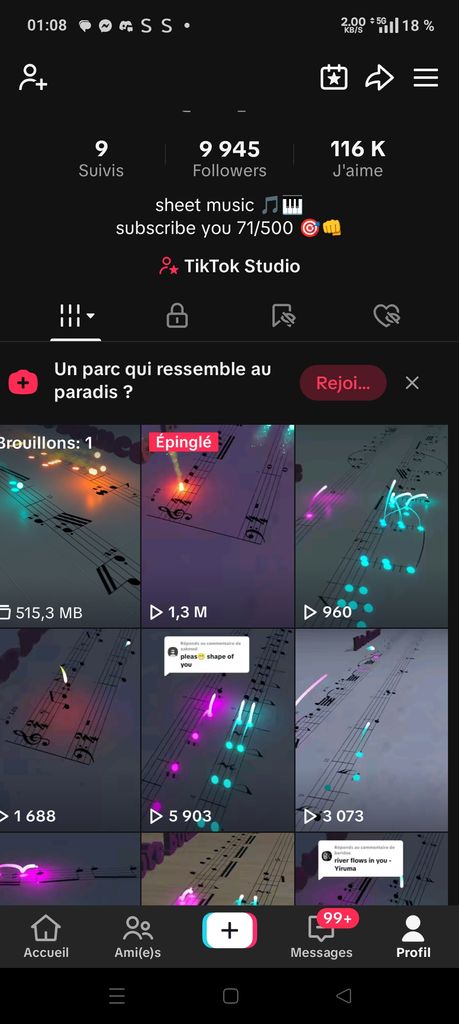459x1024 pixels.
Task: Open TikTok Studio
Action: point(229,266)
